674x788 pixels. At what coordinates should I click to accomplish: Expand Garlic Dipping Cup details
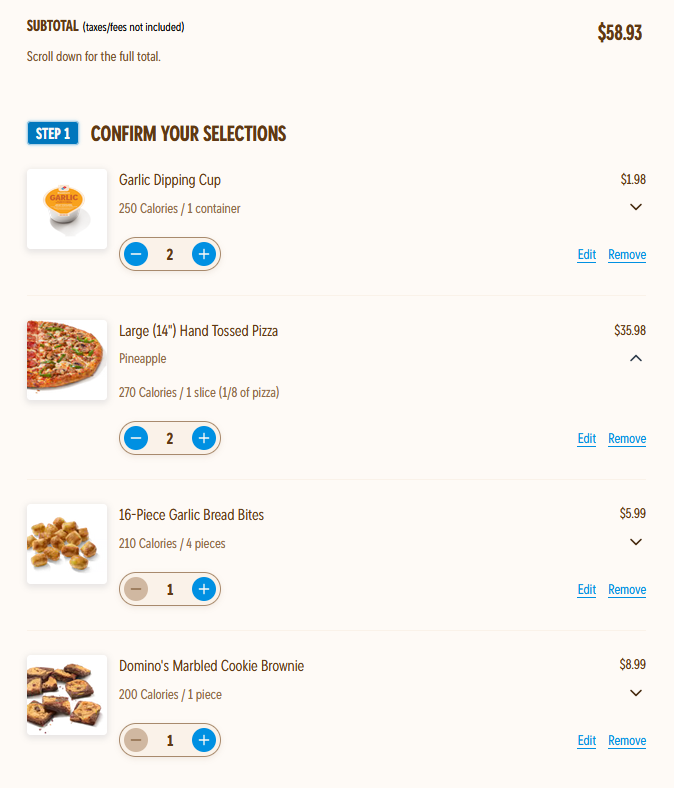tap(636, 207)
